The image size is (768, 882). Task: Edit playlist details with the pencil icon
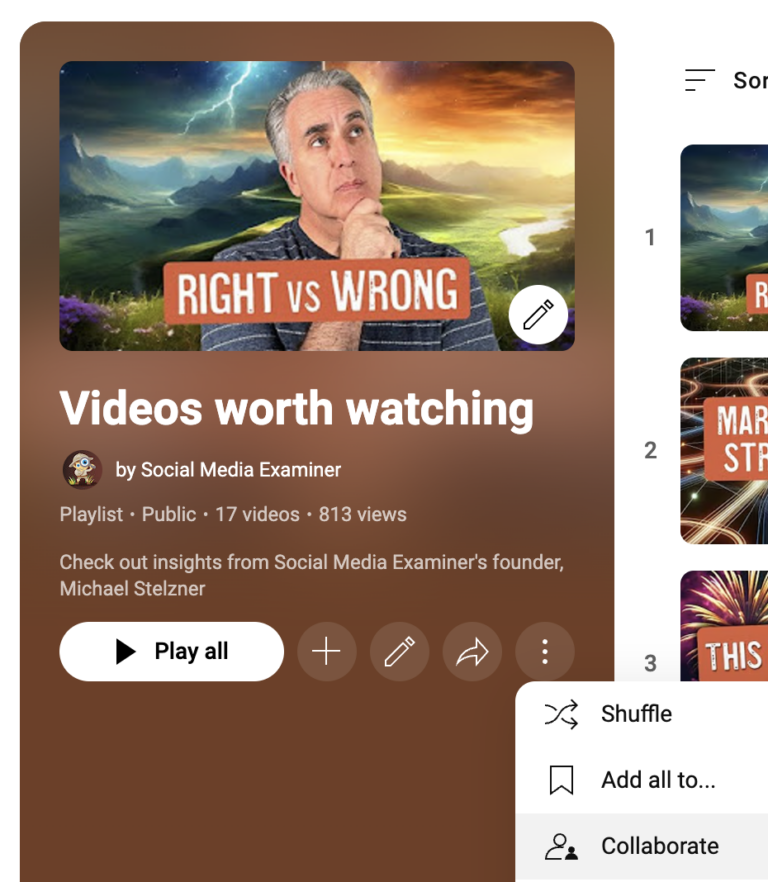pos(399,652)
